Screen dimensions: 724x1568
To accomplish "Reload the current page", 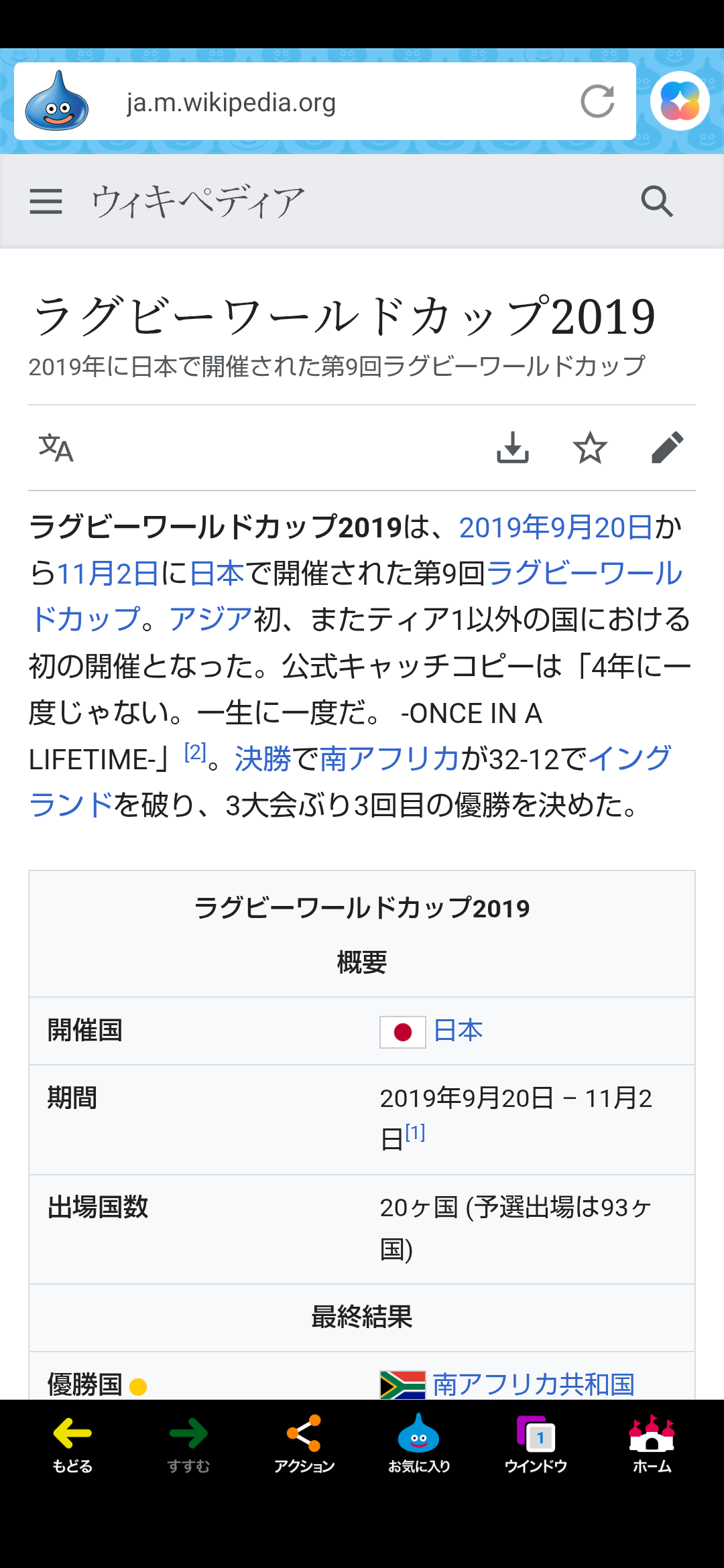I will click(597, 102).
